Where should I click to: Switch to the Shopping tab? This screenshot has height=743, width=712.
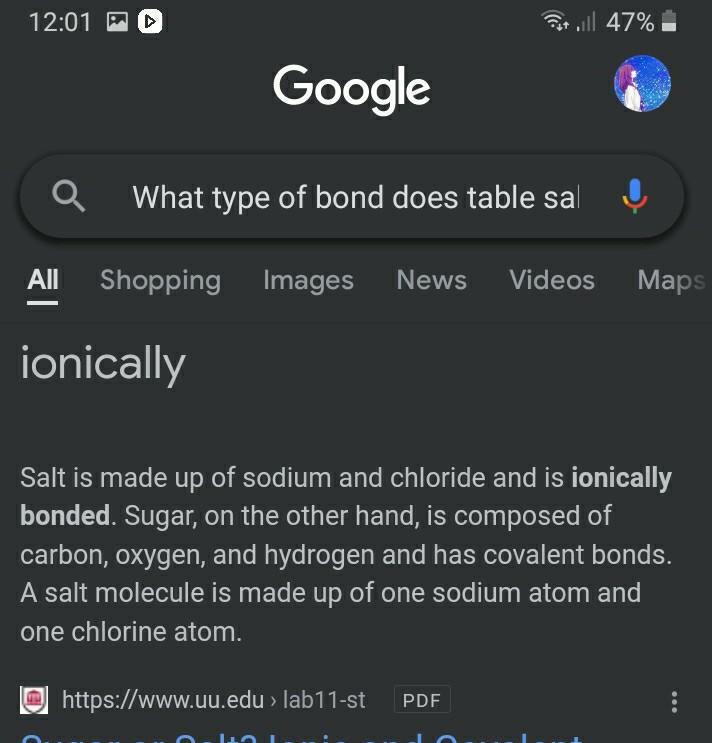point(160,280)
